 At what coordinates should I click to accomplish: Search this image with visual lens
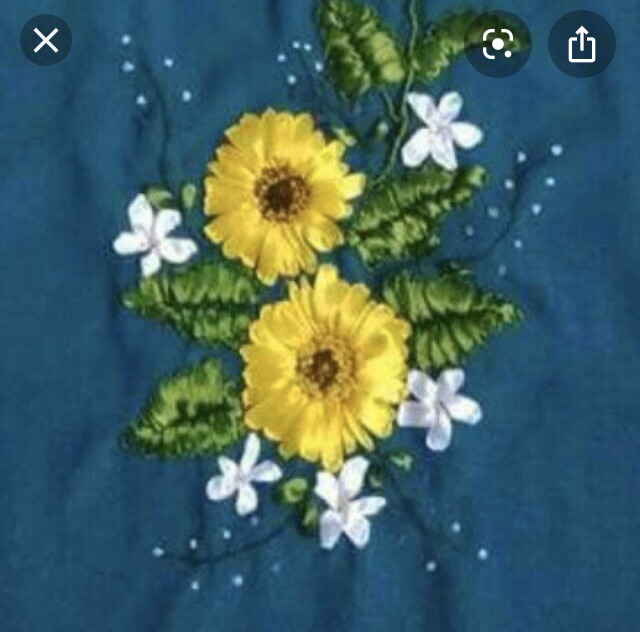497,43
